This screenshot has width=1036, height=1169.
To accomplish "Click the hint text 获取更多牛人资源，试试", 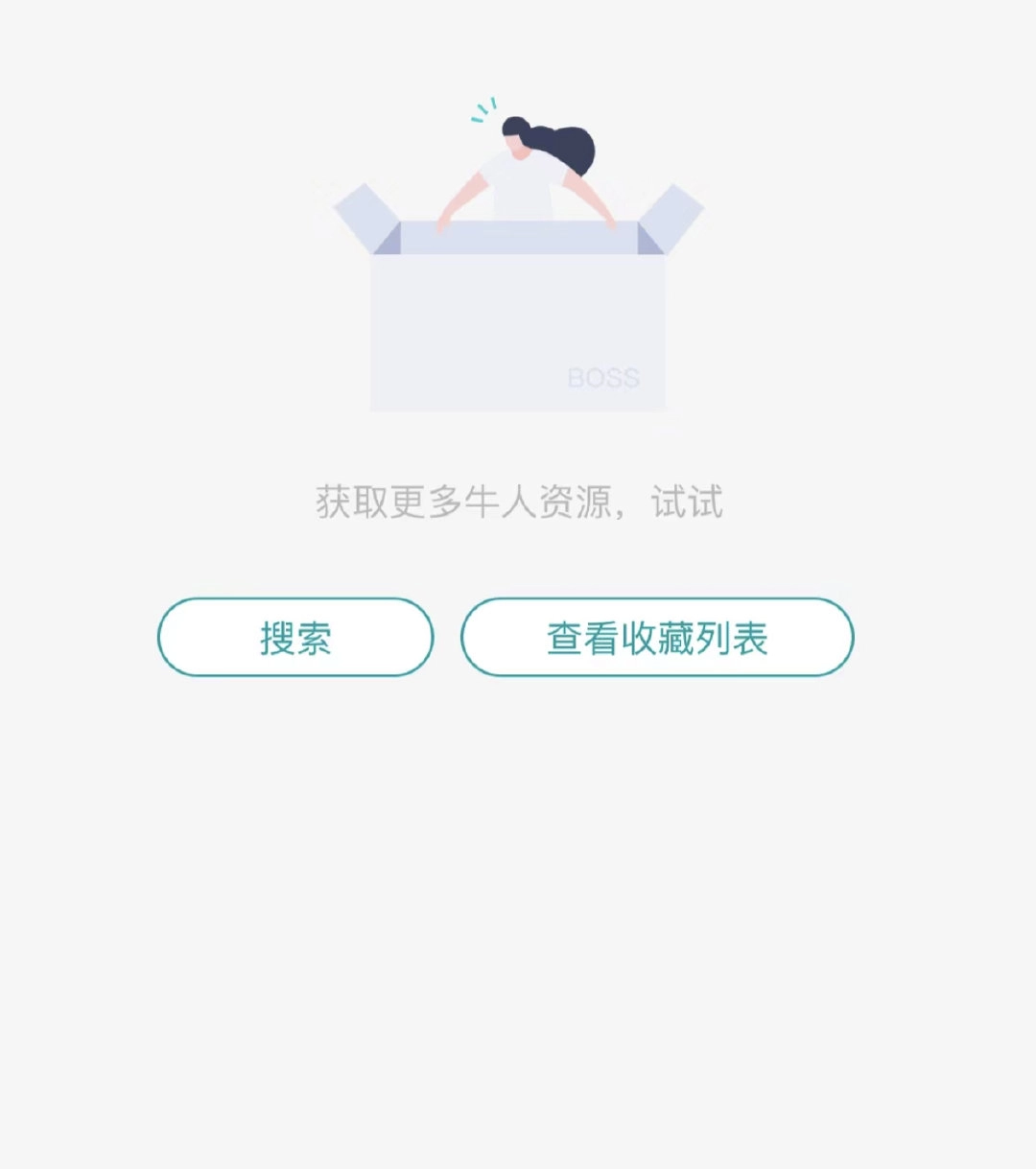I will coord(518,499).
